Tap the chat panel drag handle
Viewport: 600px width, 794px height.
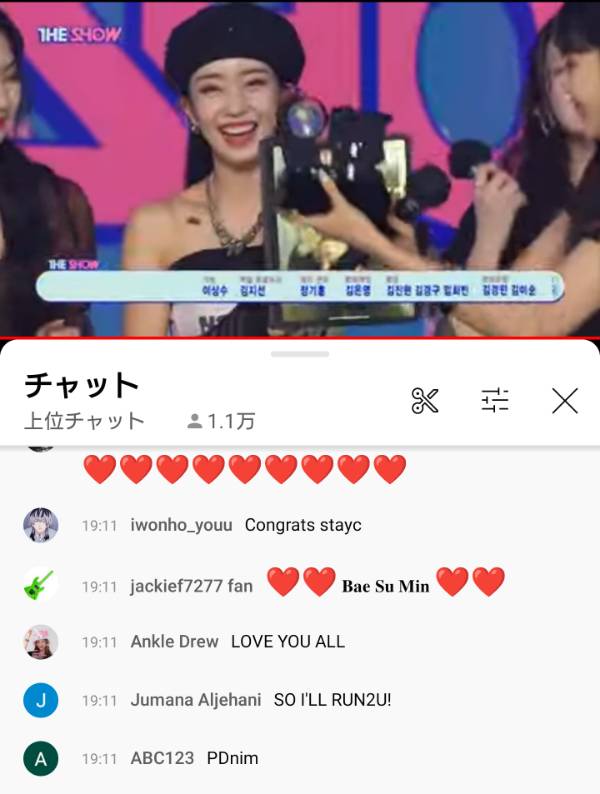(x=300, y=354)
